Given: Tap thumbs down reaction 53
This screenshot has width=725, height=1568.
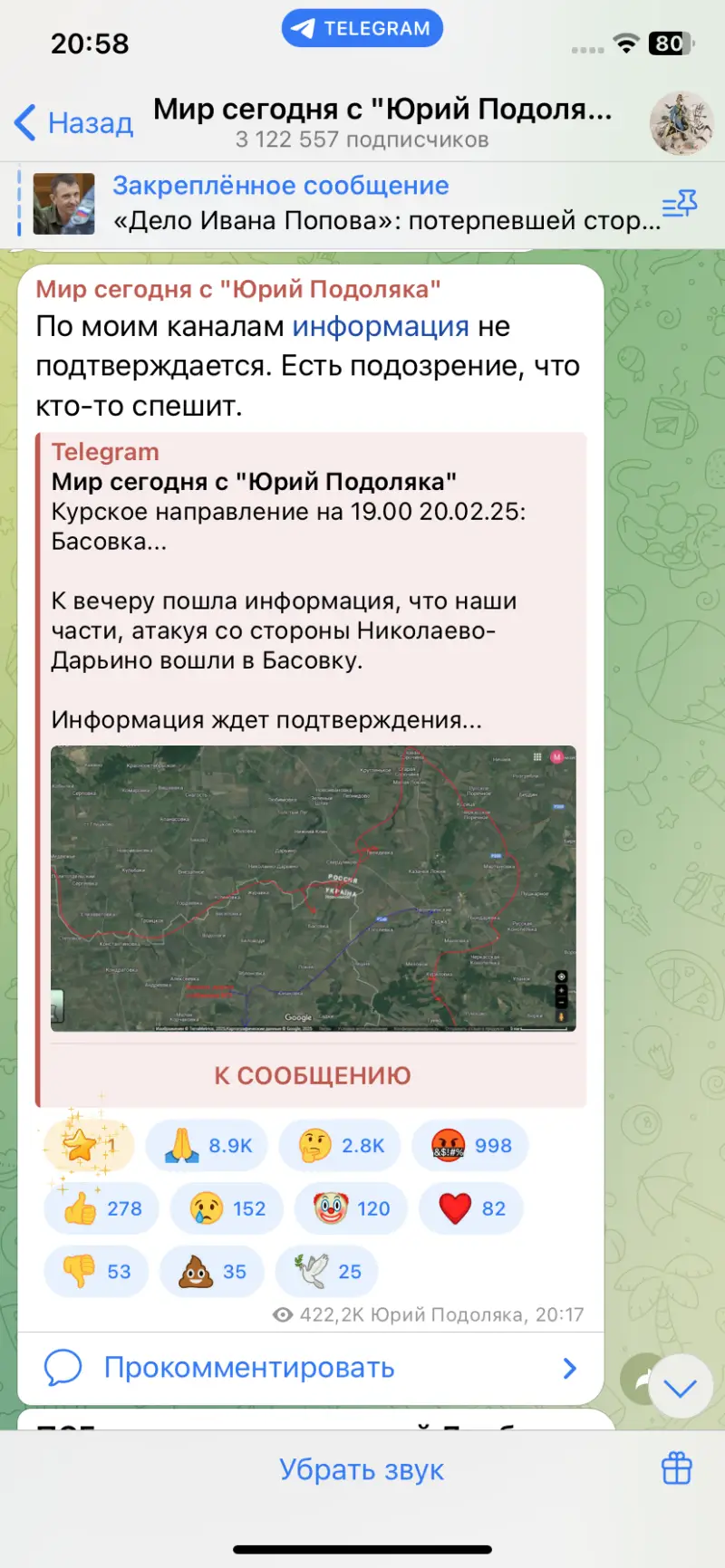Looking at the screenshot, I should click(96, 1271).
